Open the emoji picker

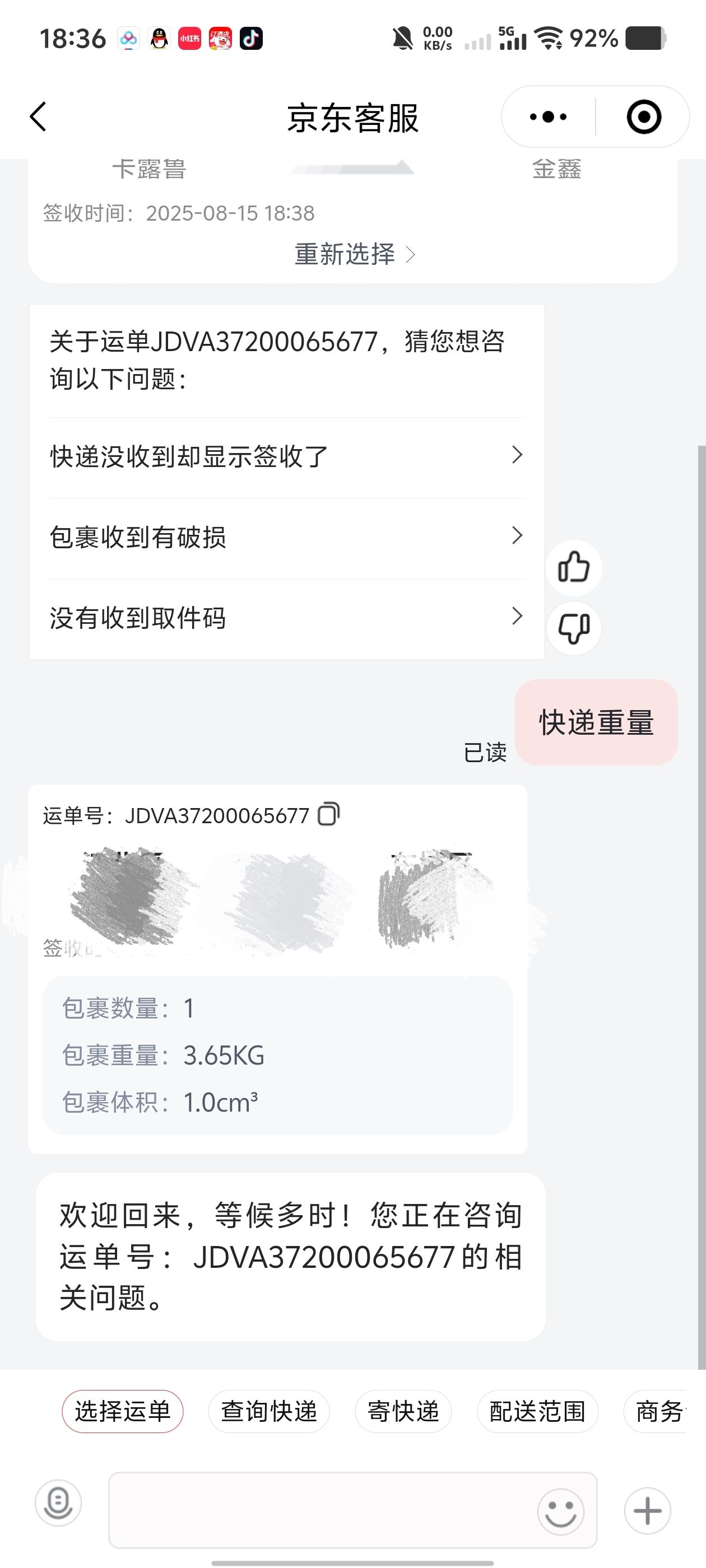[x=560, y=1511]
